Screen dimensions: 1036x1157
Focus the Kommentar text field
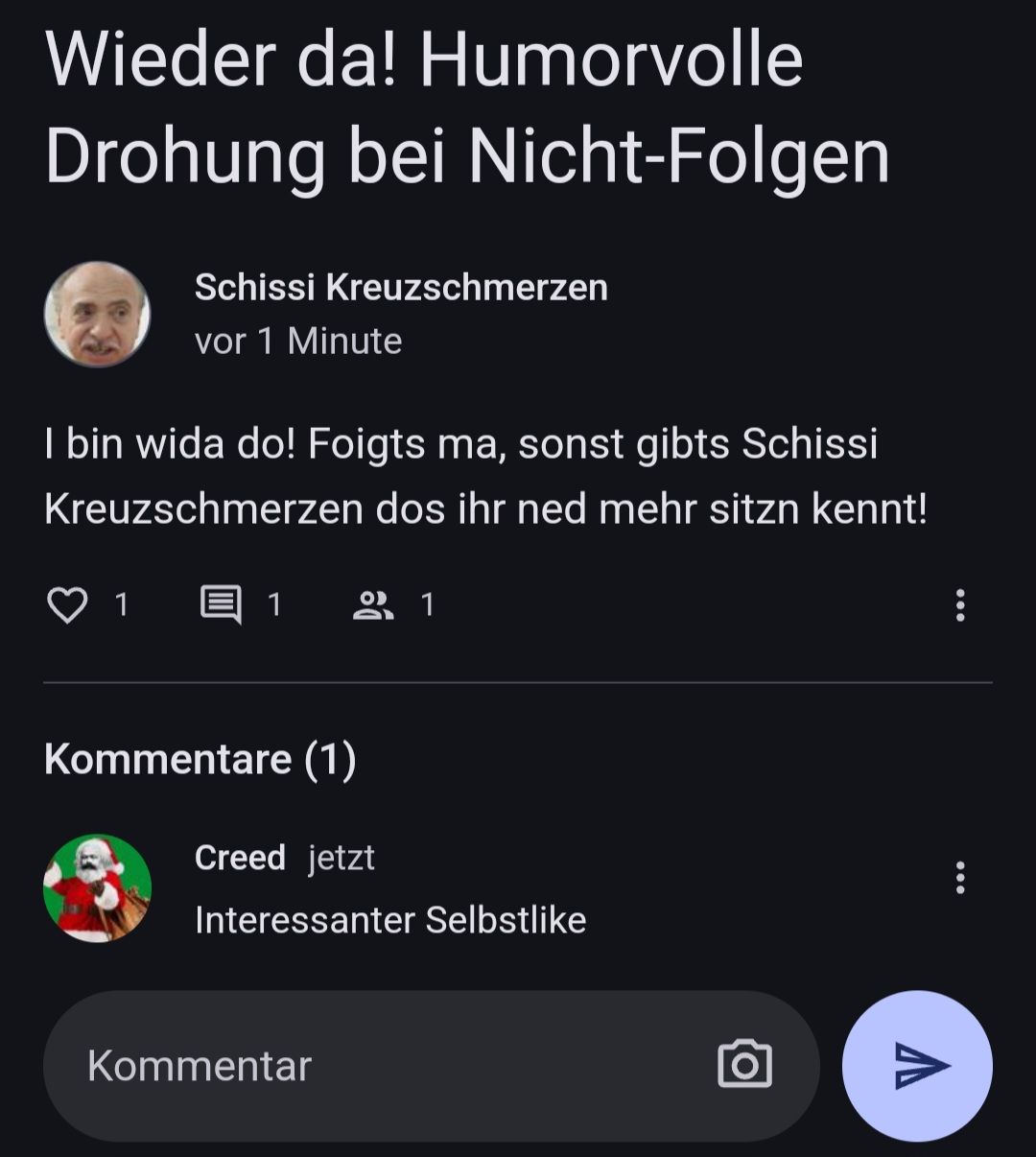pyautogui.click(x=384, y=1066)
